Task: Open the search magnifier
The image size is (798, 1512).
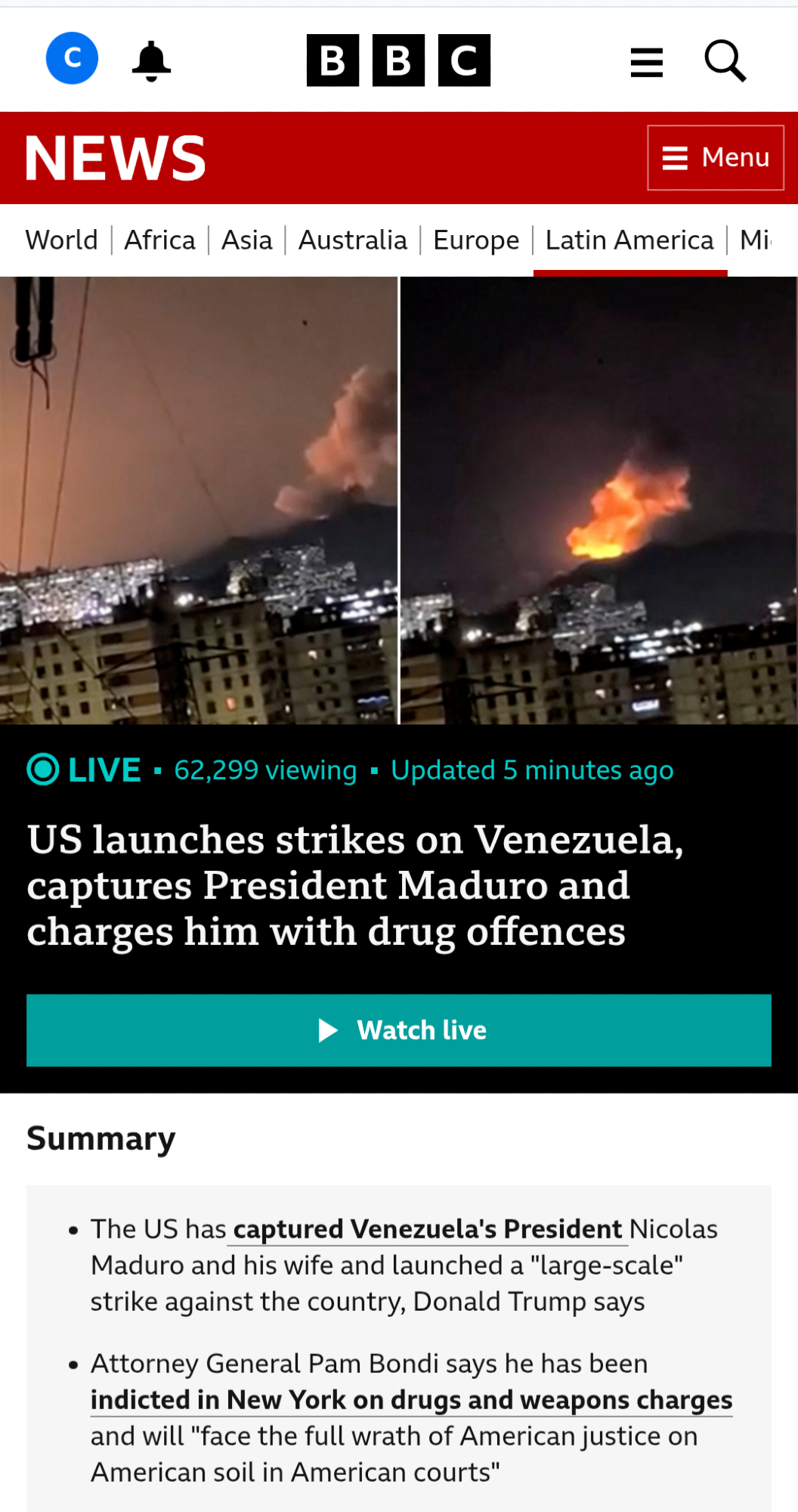Action: 725,60
